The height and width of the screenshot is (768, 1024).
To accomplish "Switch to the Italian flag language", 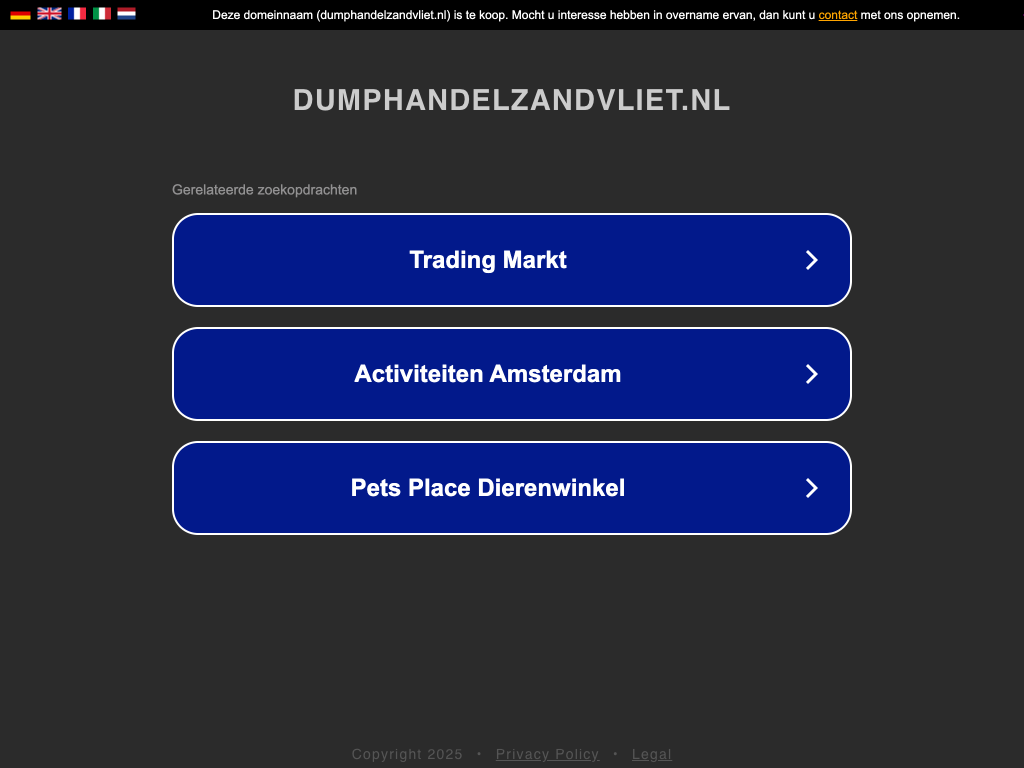I will pyautogui.click(x=102, y=14).
